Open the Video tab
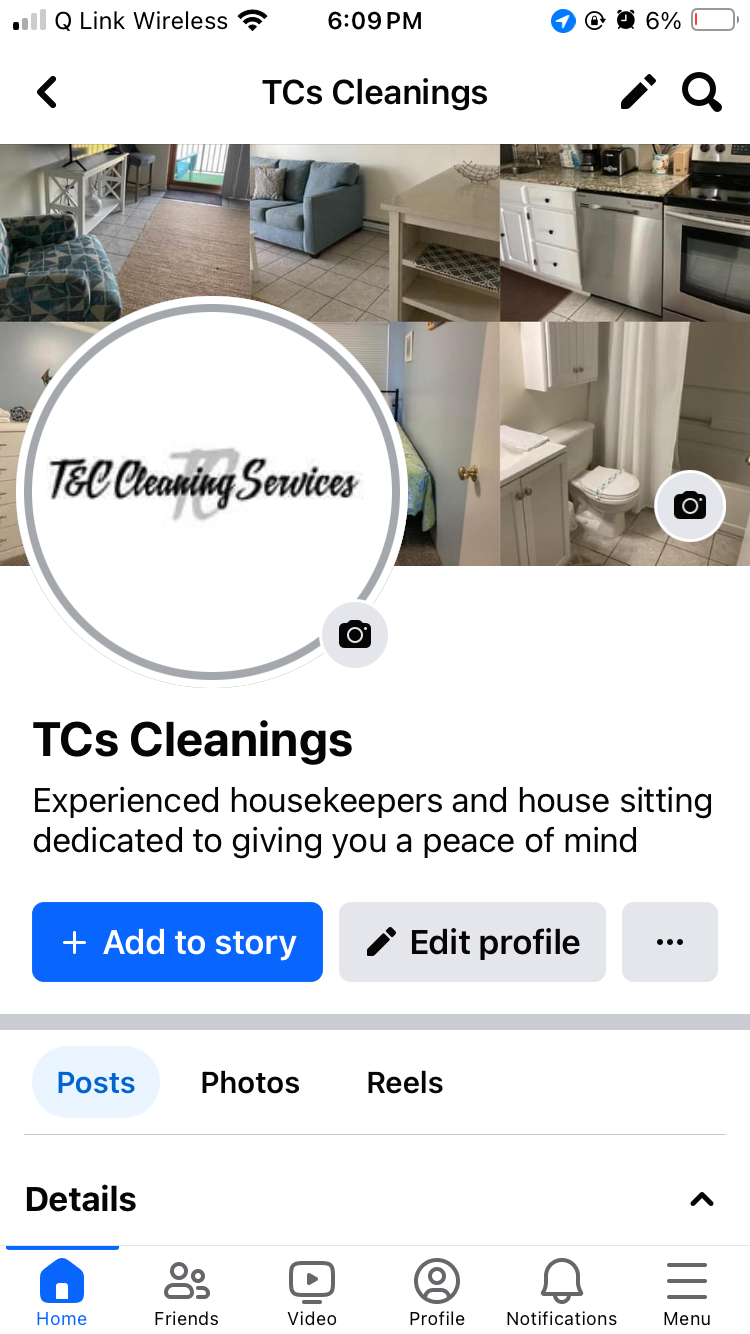Viewport: 750px width, 1334px height. pos(312,1292)
